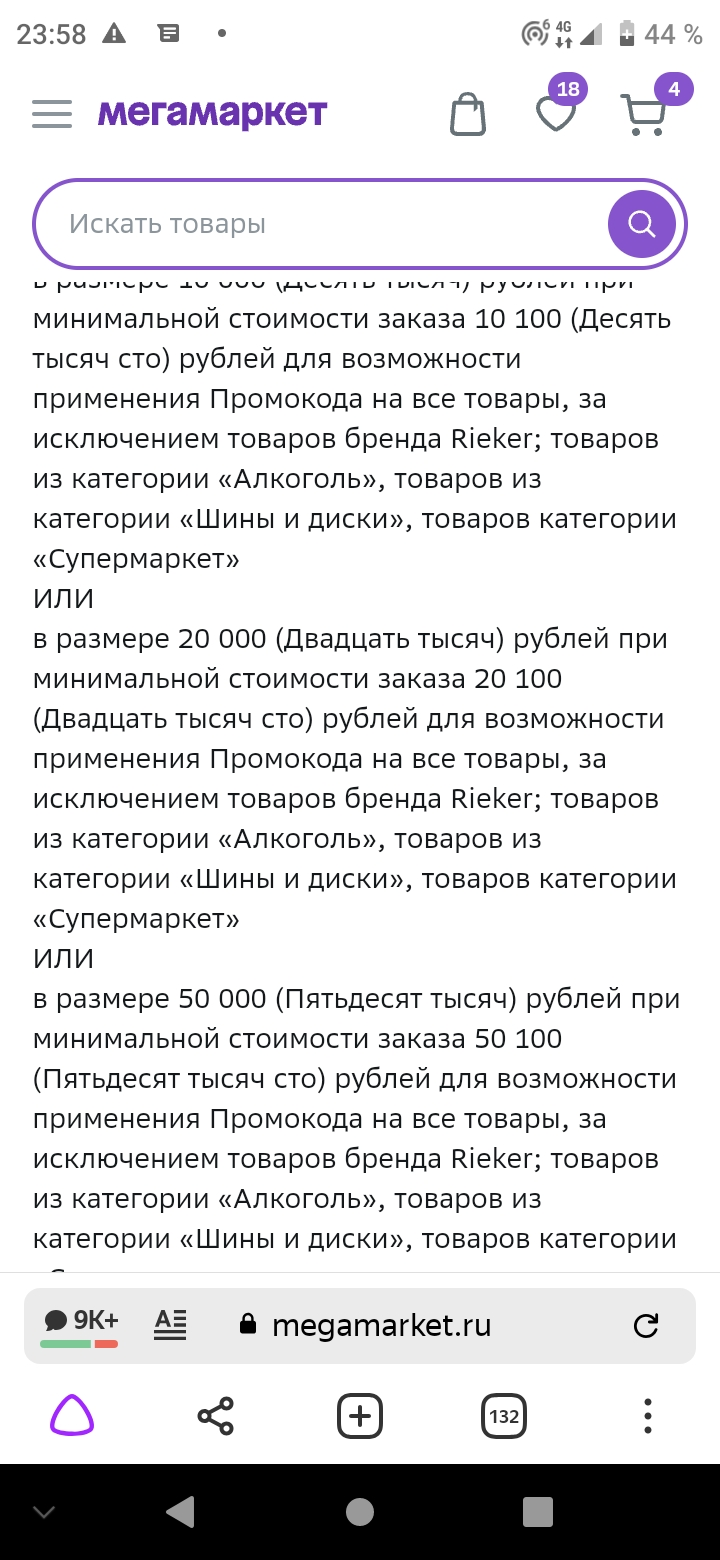Go to the home screen
This screenshot has height=1560, width=720.
(360, 1511)
